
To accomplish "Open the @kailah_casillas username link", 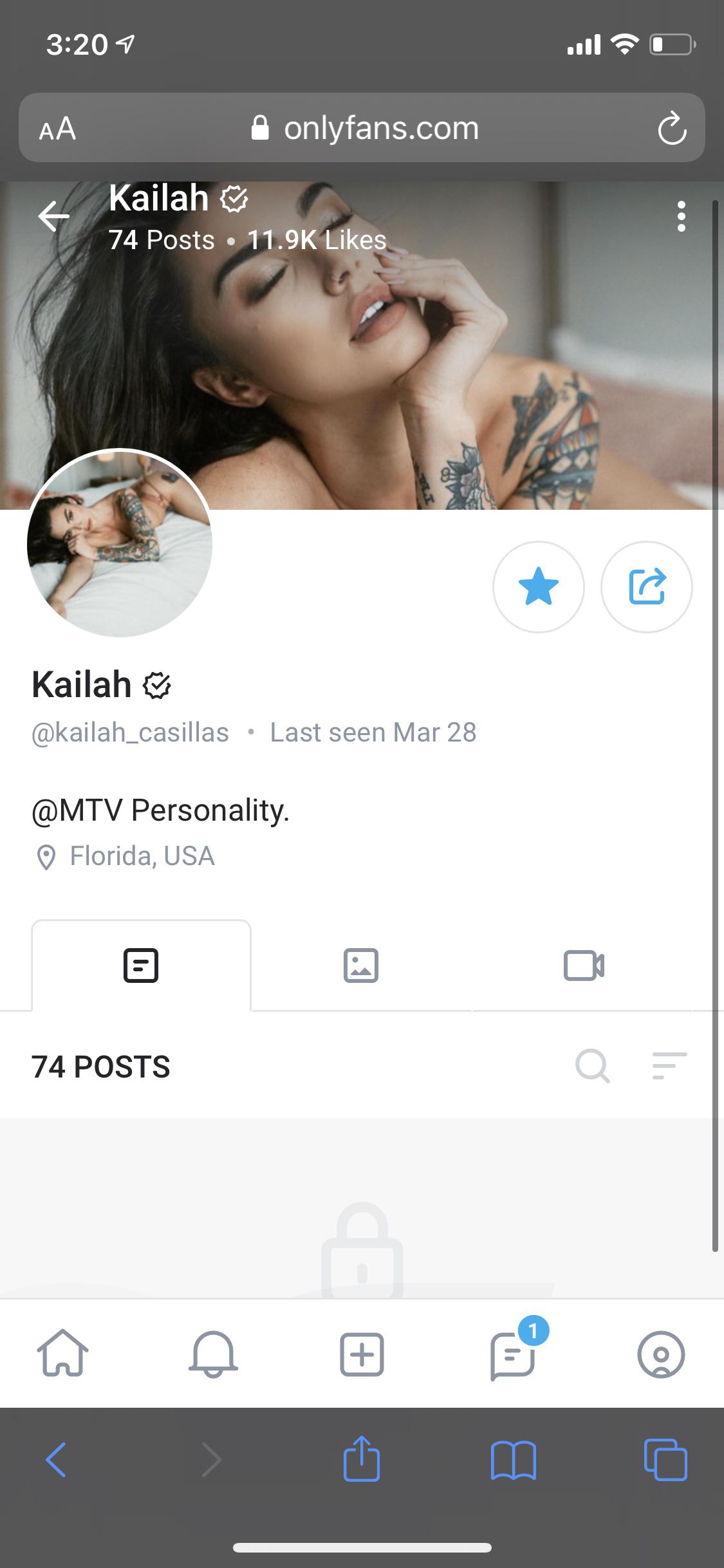I will [x=129, y=732].
